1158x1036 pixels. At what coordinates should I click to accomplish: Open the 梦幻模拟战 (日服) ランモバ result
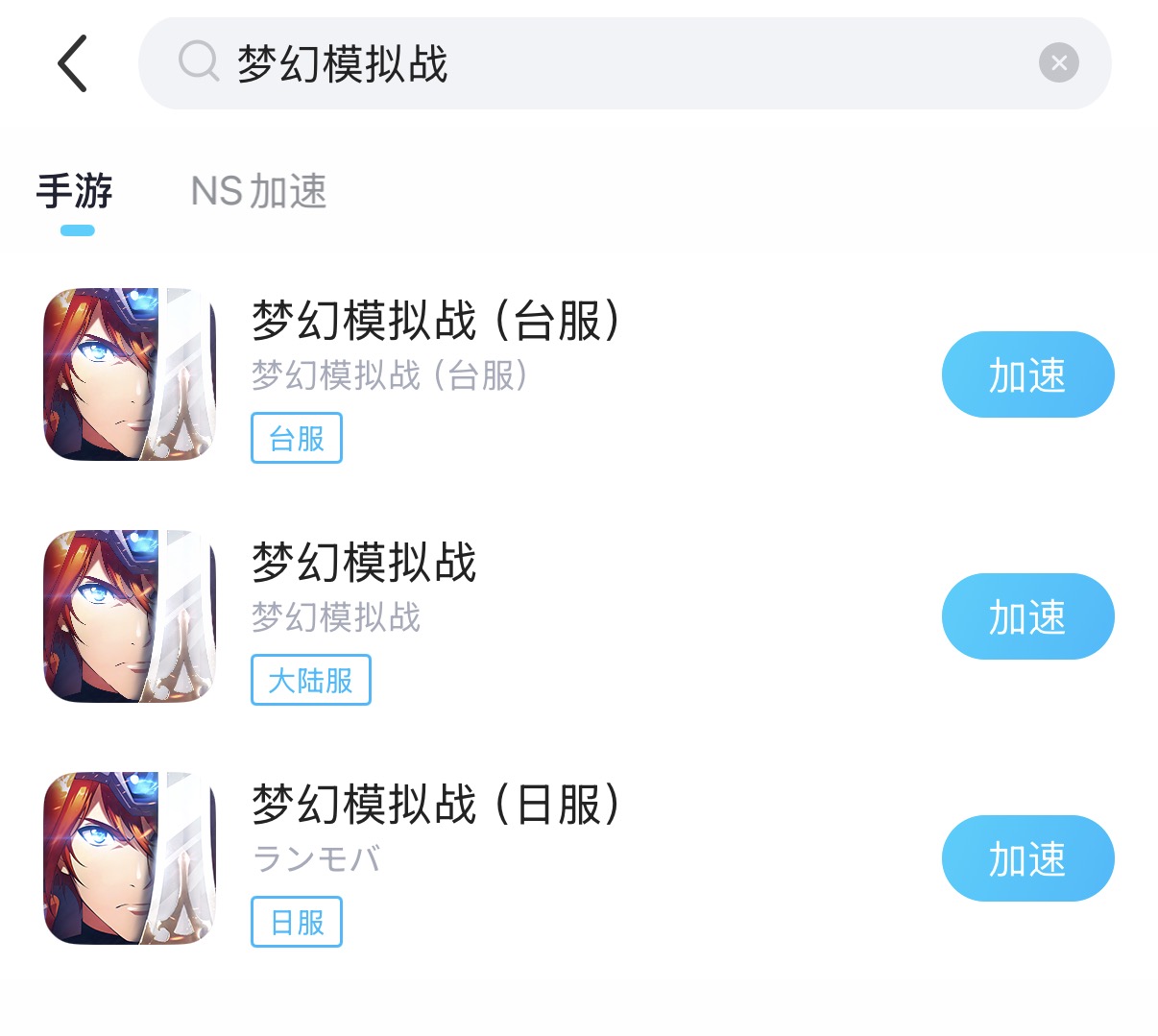(x=437, y=806)
